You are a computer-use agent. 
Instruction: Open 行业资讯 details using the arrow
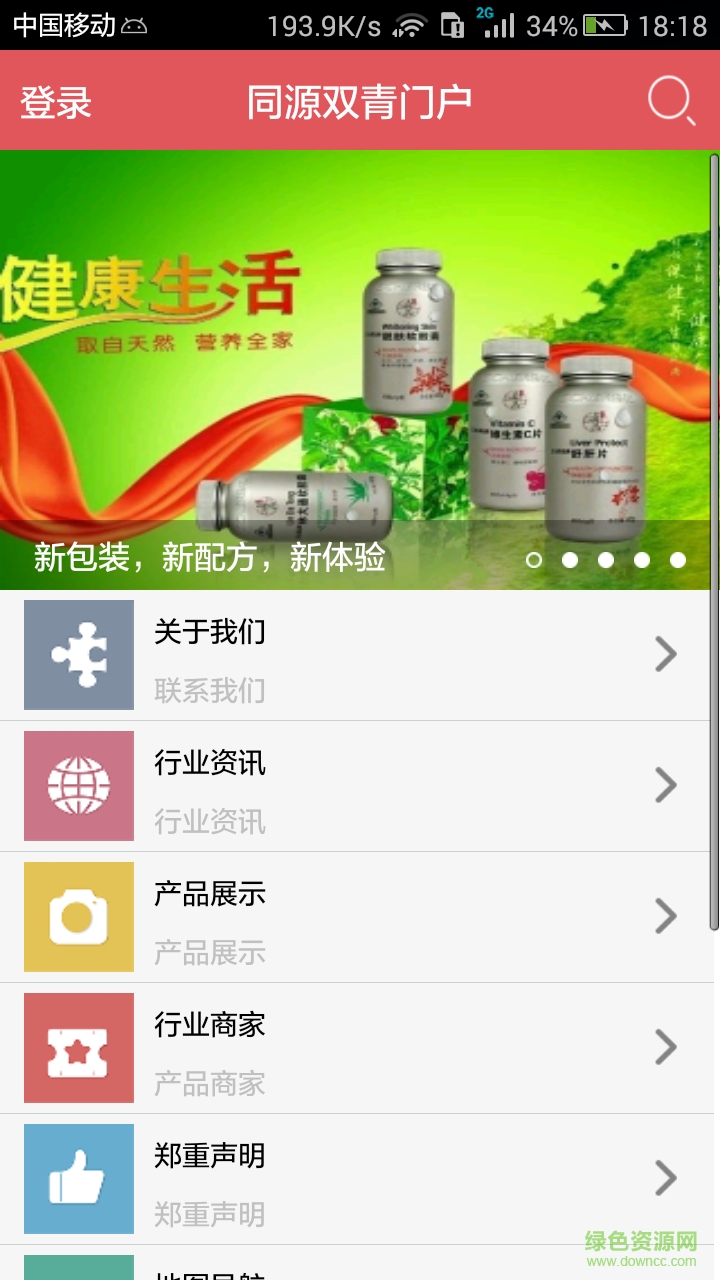[666, 785]
